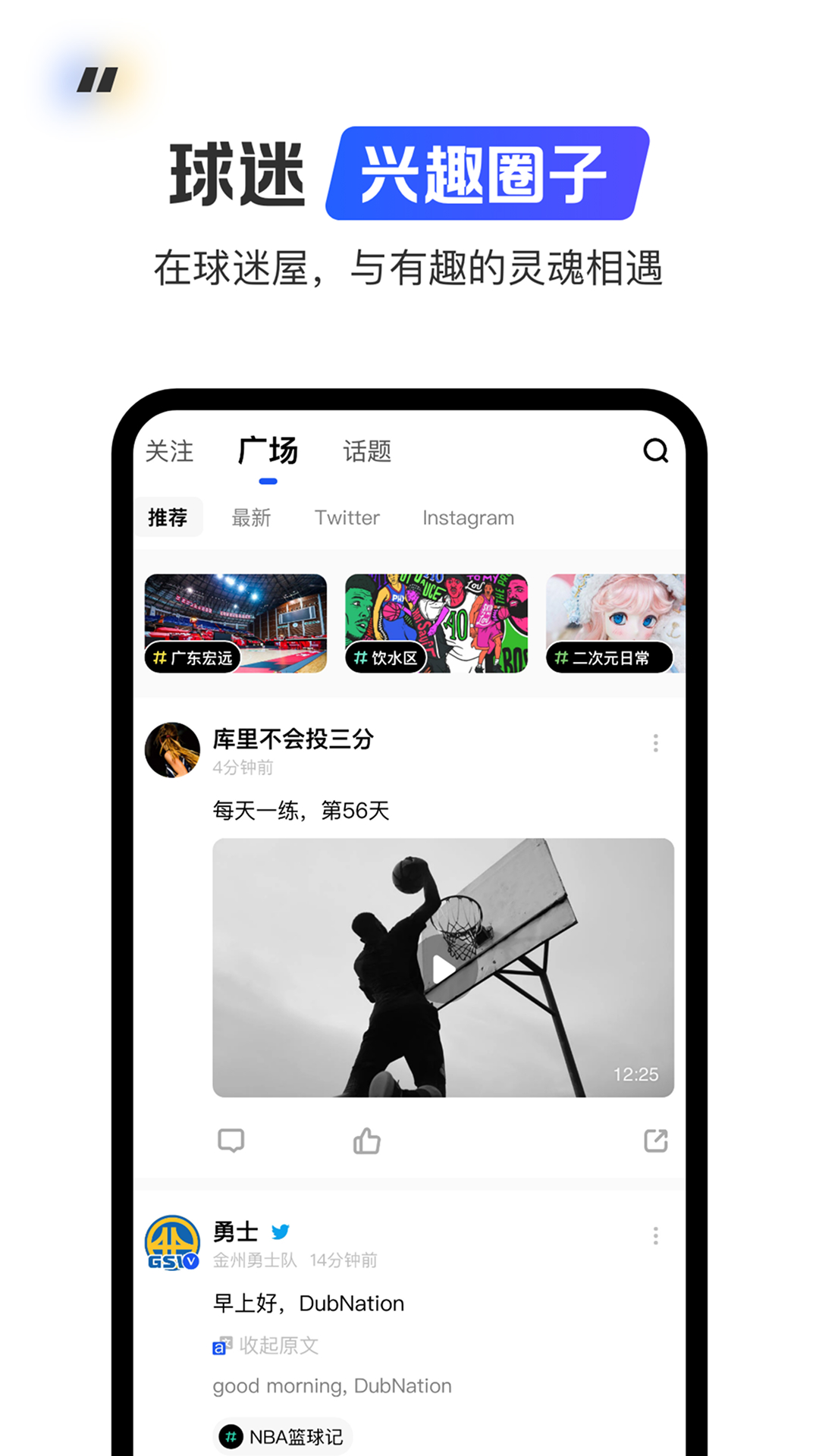Tap the search icon on the 广场 page
This screenshot has width=819, height=1456.
657,451
